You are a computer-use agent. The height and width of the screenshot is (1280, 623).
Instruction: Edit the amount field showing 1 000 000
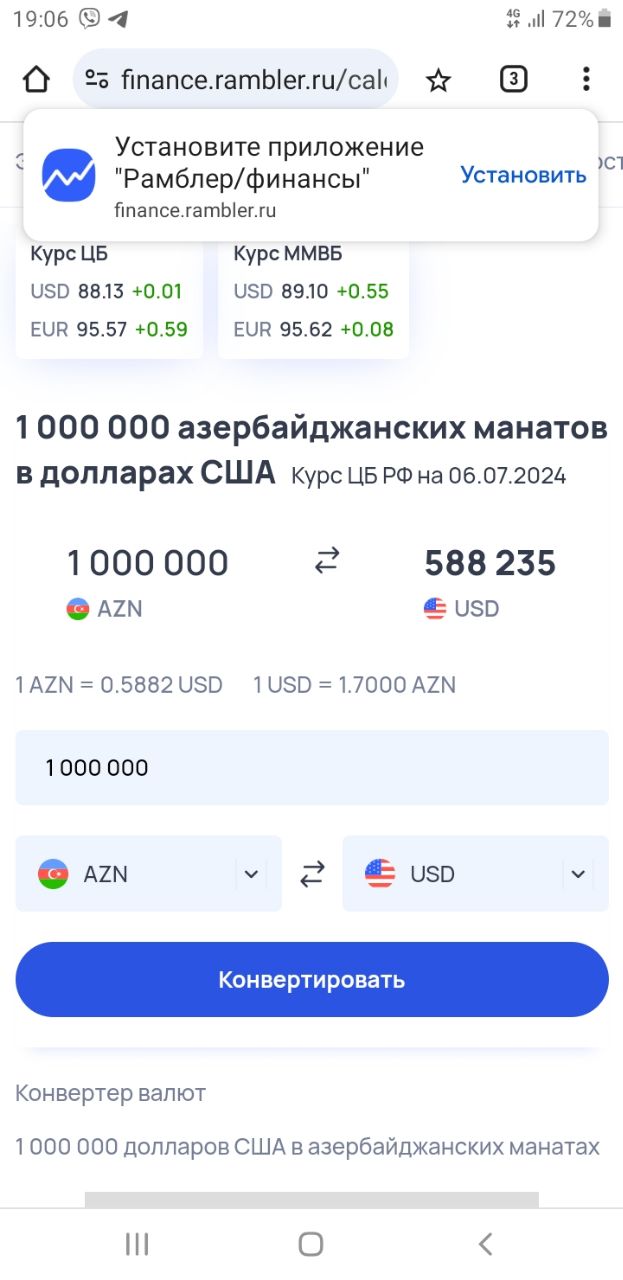[312, 767]
